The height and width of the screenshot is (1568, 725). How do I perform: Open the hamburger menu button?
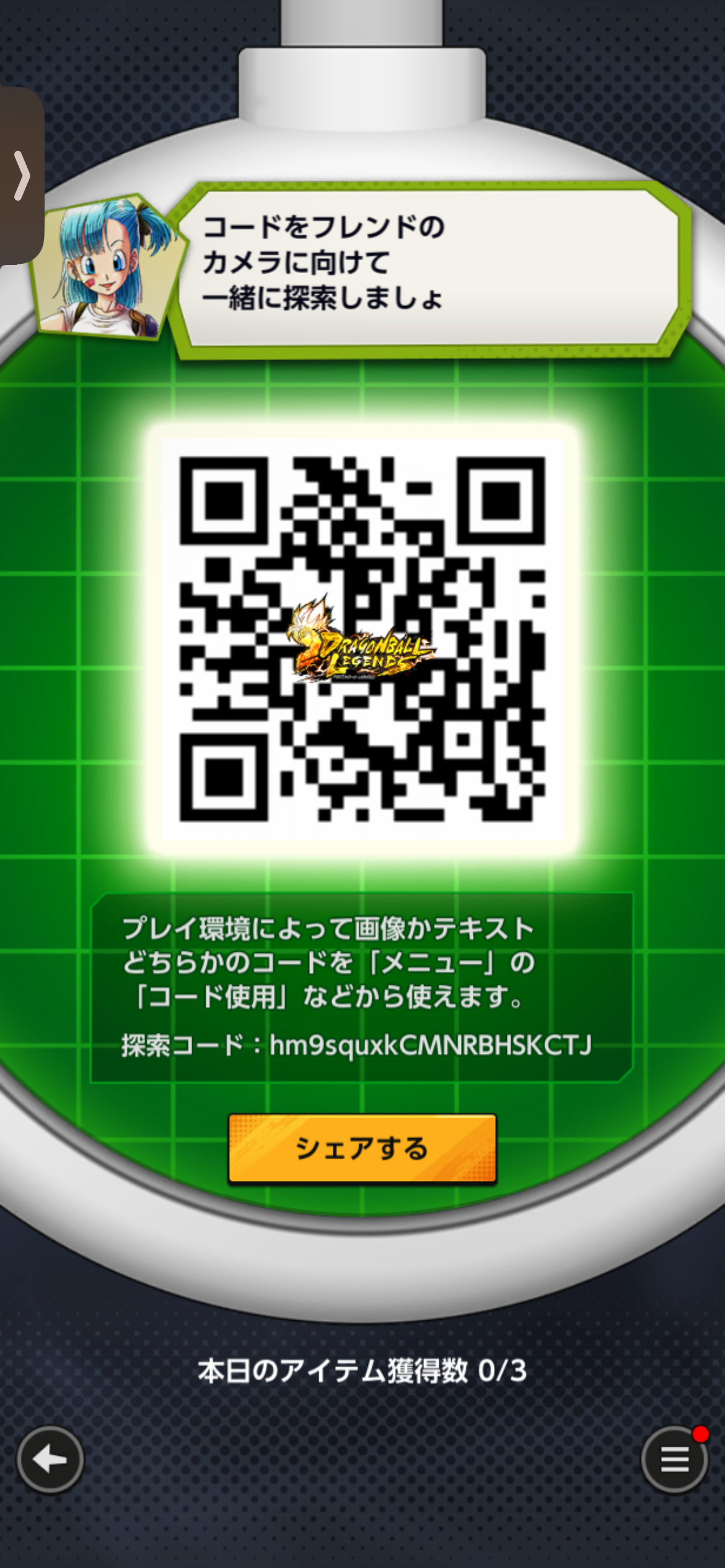pyautogui.click(x=674, y=1460)
